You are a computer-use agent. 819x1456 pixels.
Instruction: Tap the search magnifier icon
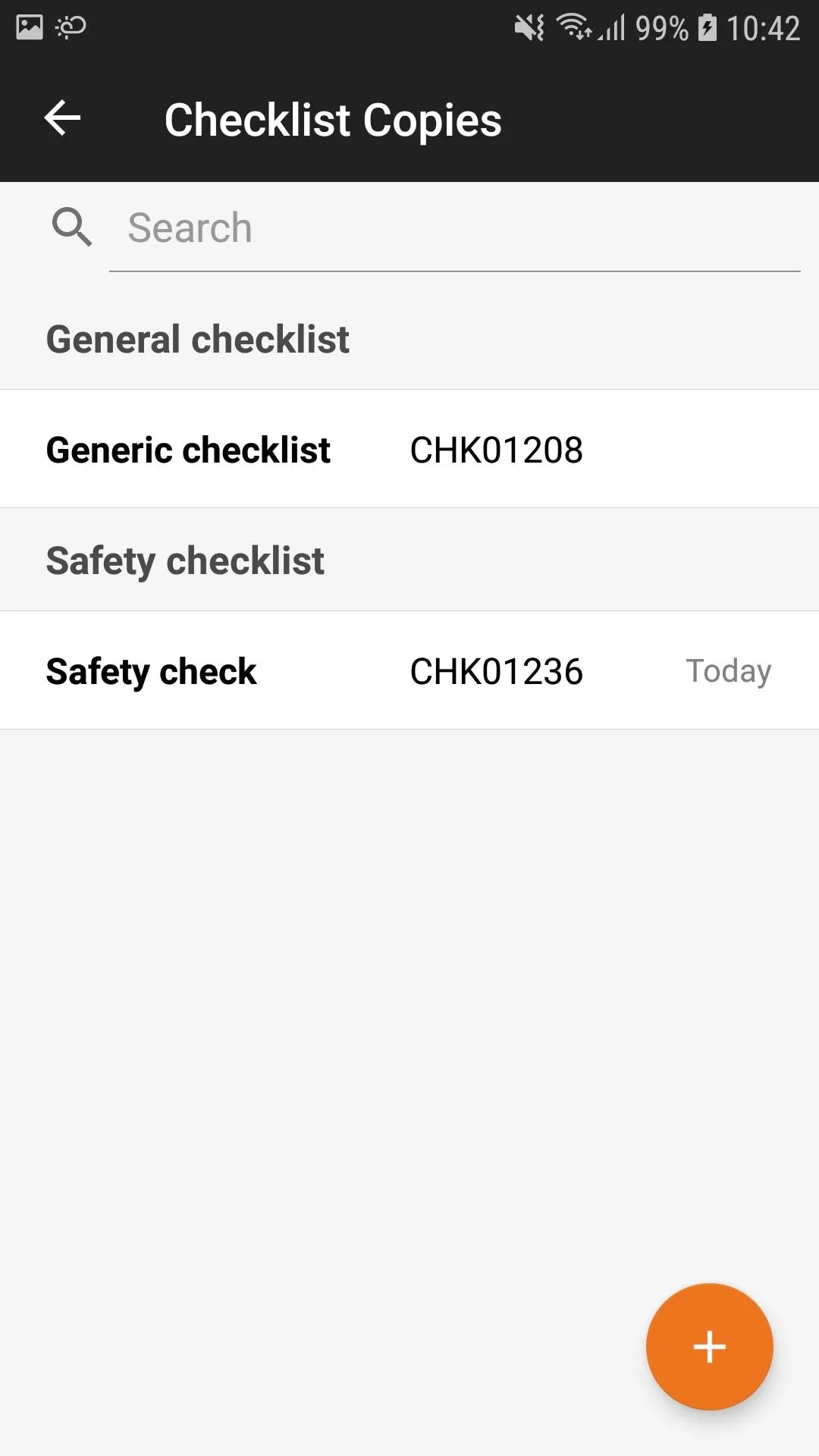[x=71, y=227]
